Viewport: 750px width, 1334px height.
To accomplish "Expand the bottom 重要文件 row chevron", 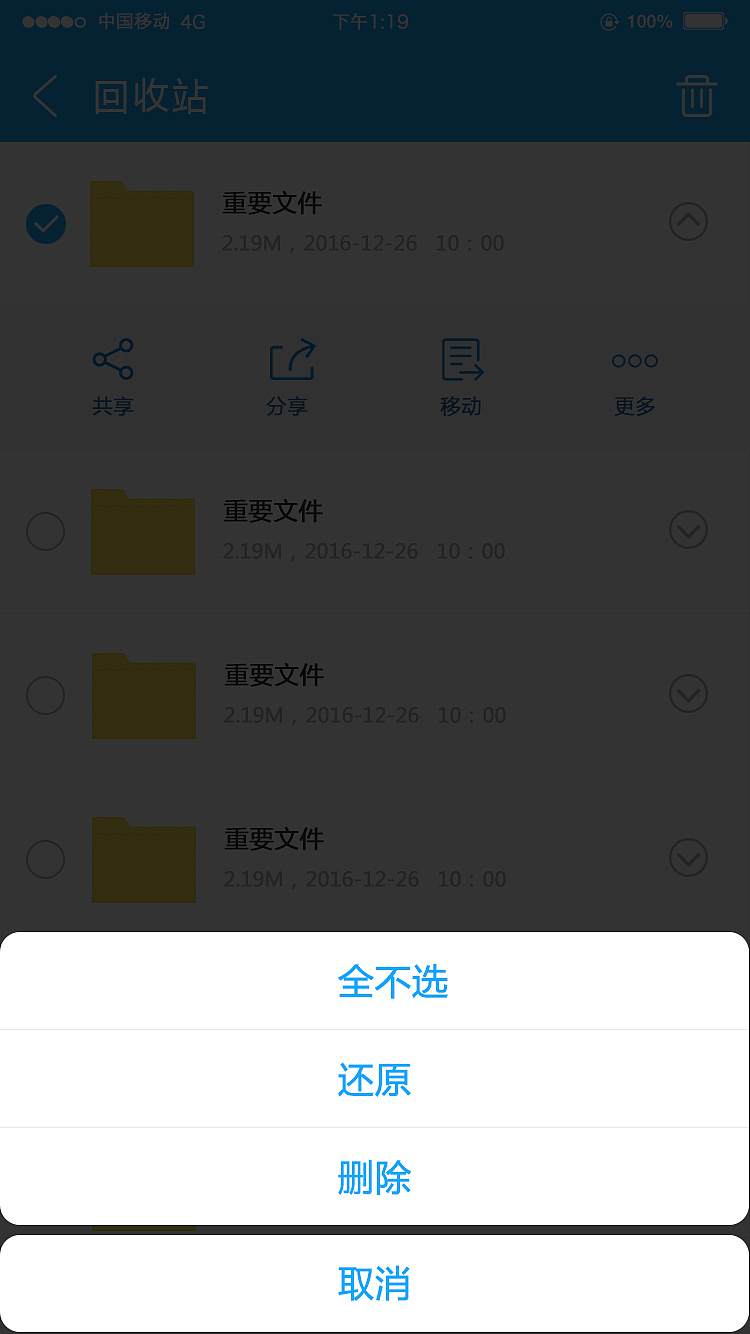I will (x=688, y=857).
